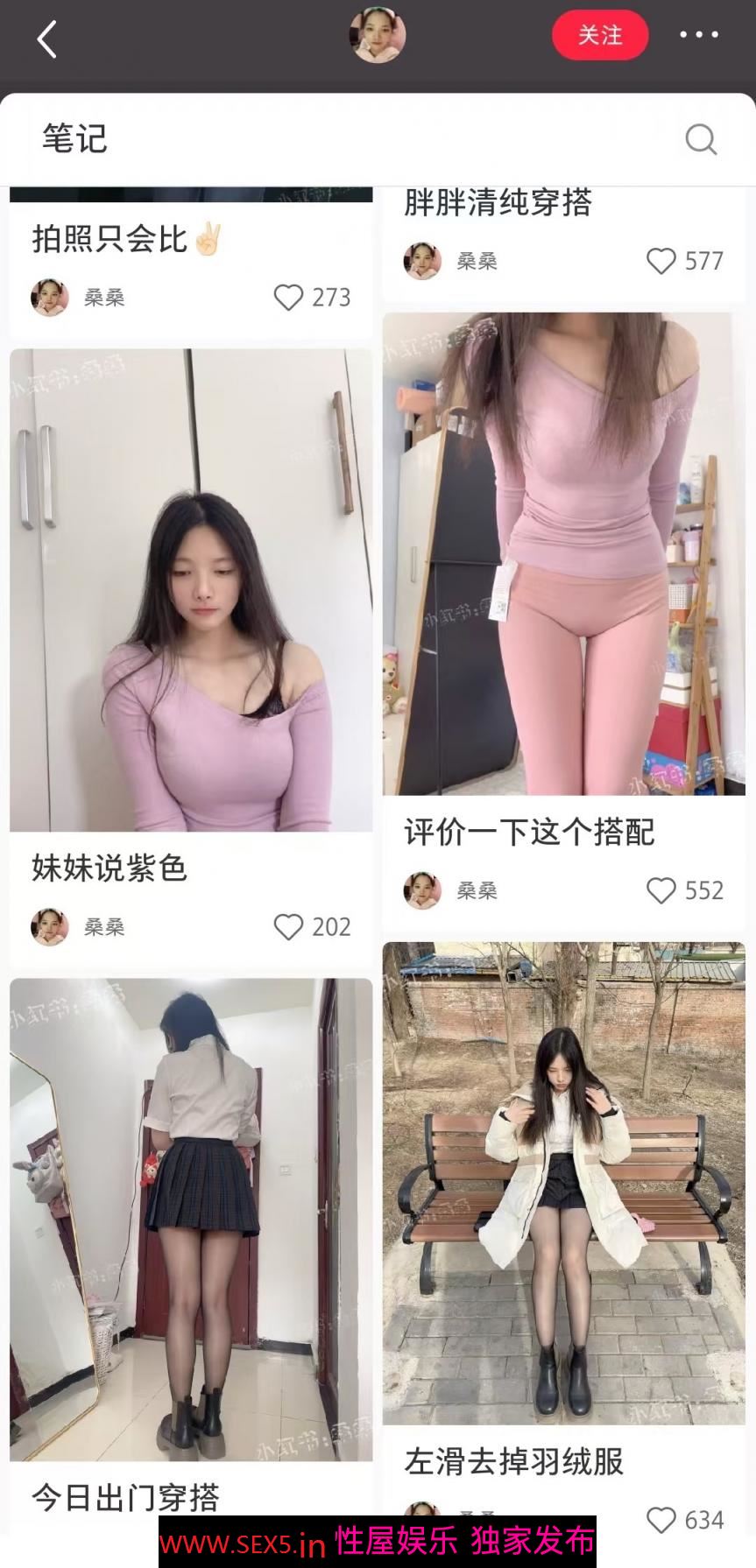The width and height of the screenshot is (756, 1568).
Task: Like the 左滑去掉羽绒服 note
Action: coord(661,1520)
